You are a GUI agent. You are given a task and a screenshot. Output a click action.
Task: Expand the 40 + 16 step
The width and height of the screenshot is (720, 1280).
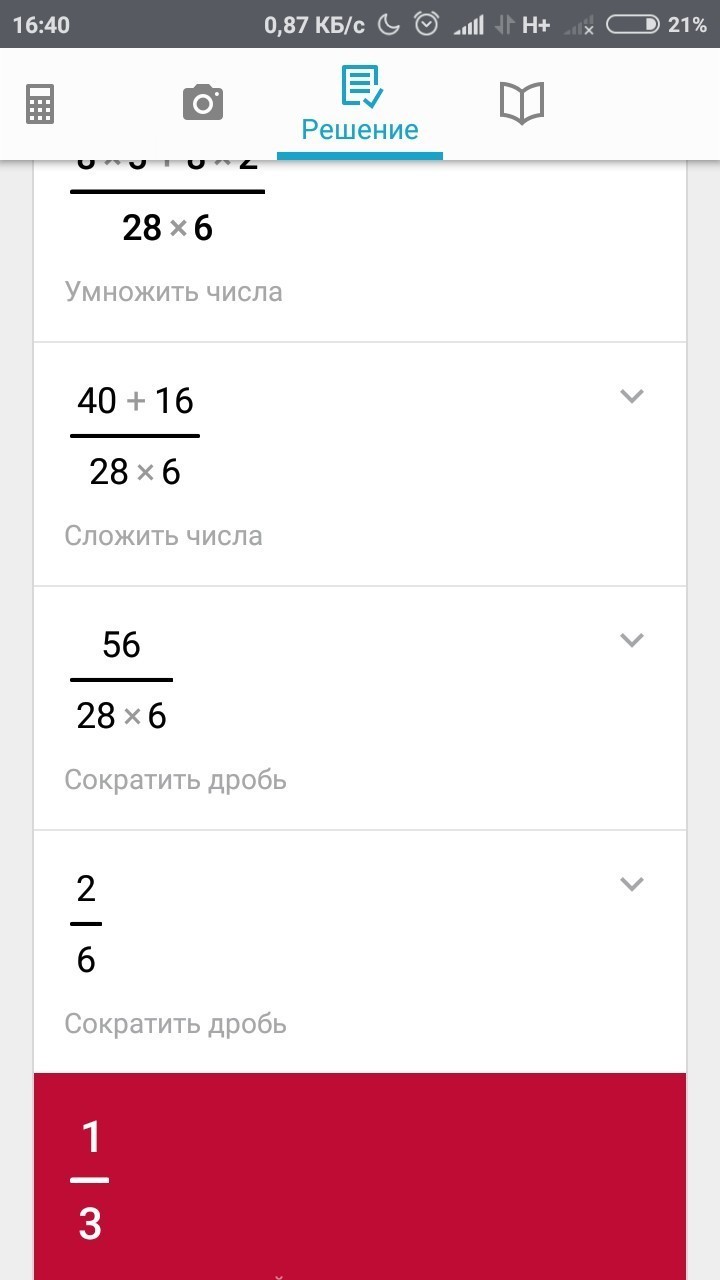point(631,396)
